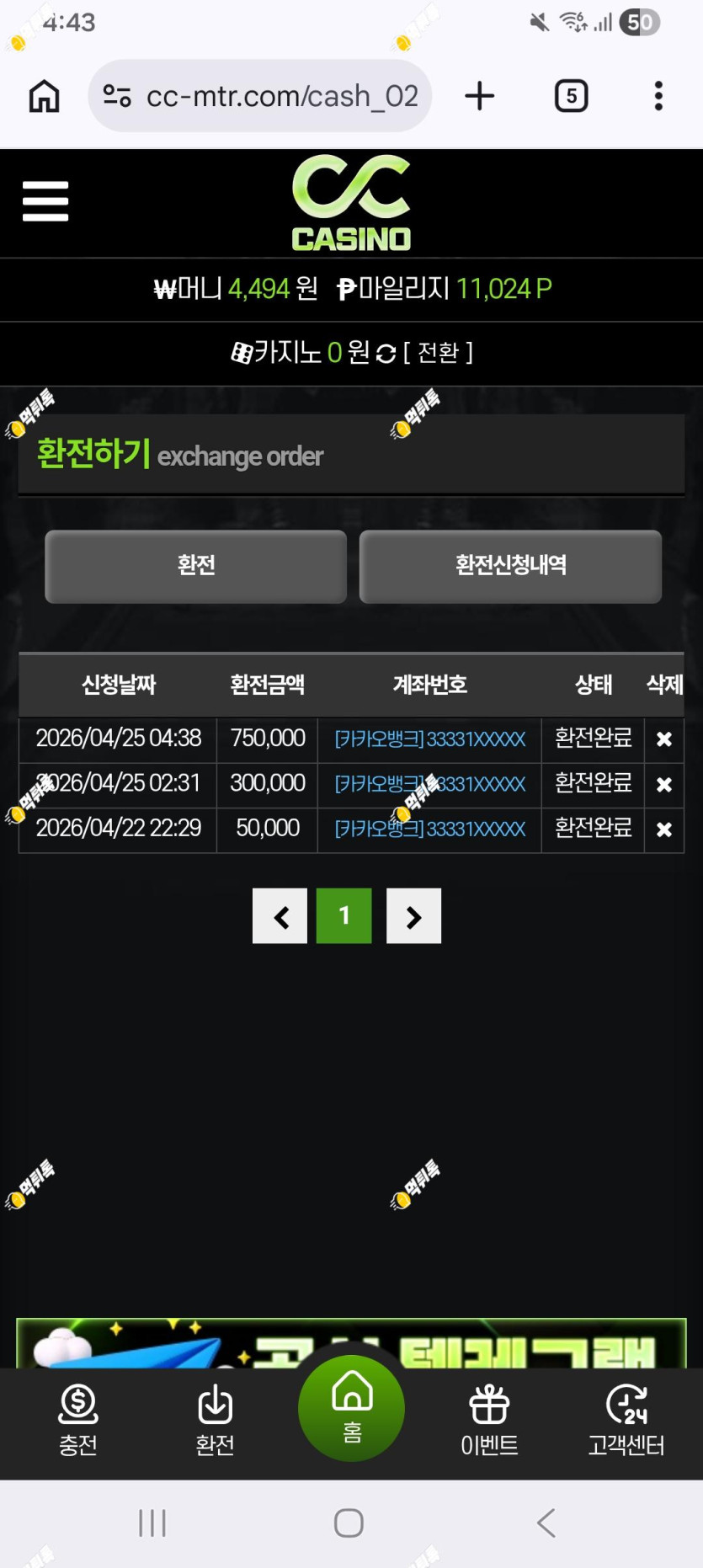Refresh the casino balance icon
This screenshot has width=703, height=1568.
386,354
